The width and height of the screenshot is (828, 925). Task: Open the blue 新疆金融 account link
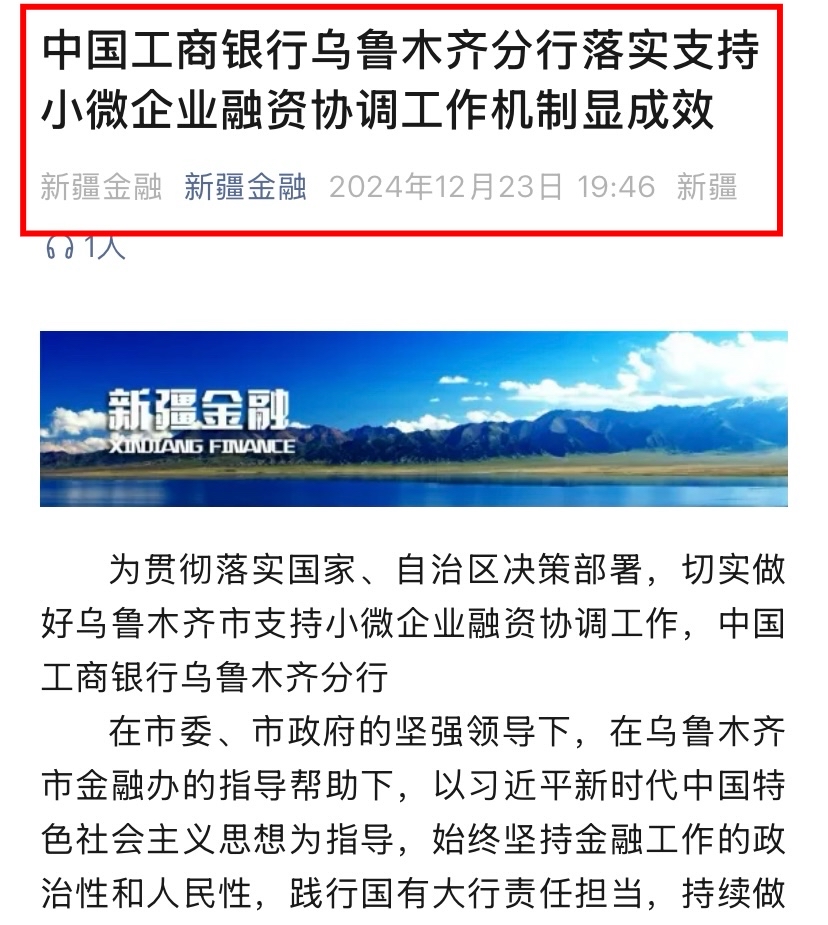point(245,187)
